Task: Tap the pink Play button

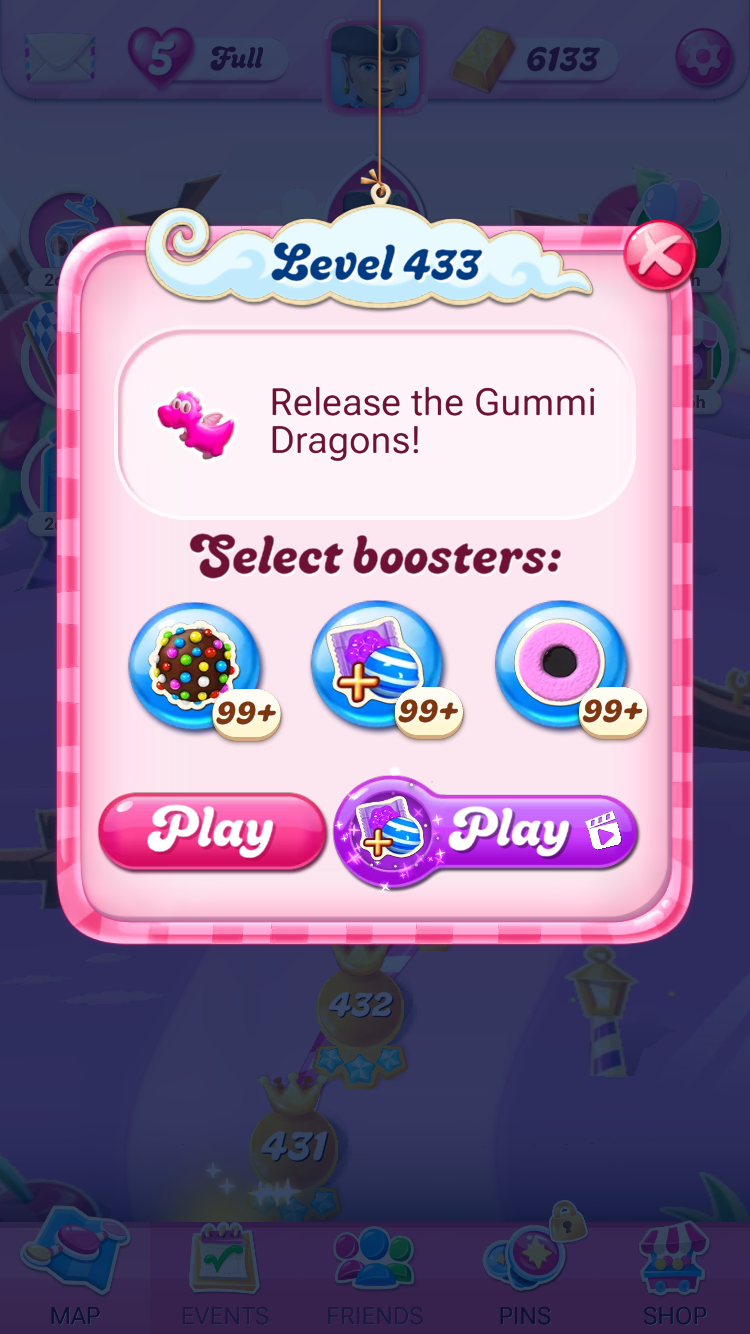Action: [x=211, y=831]
